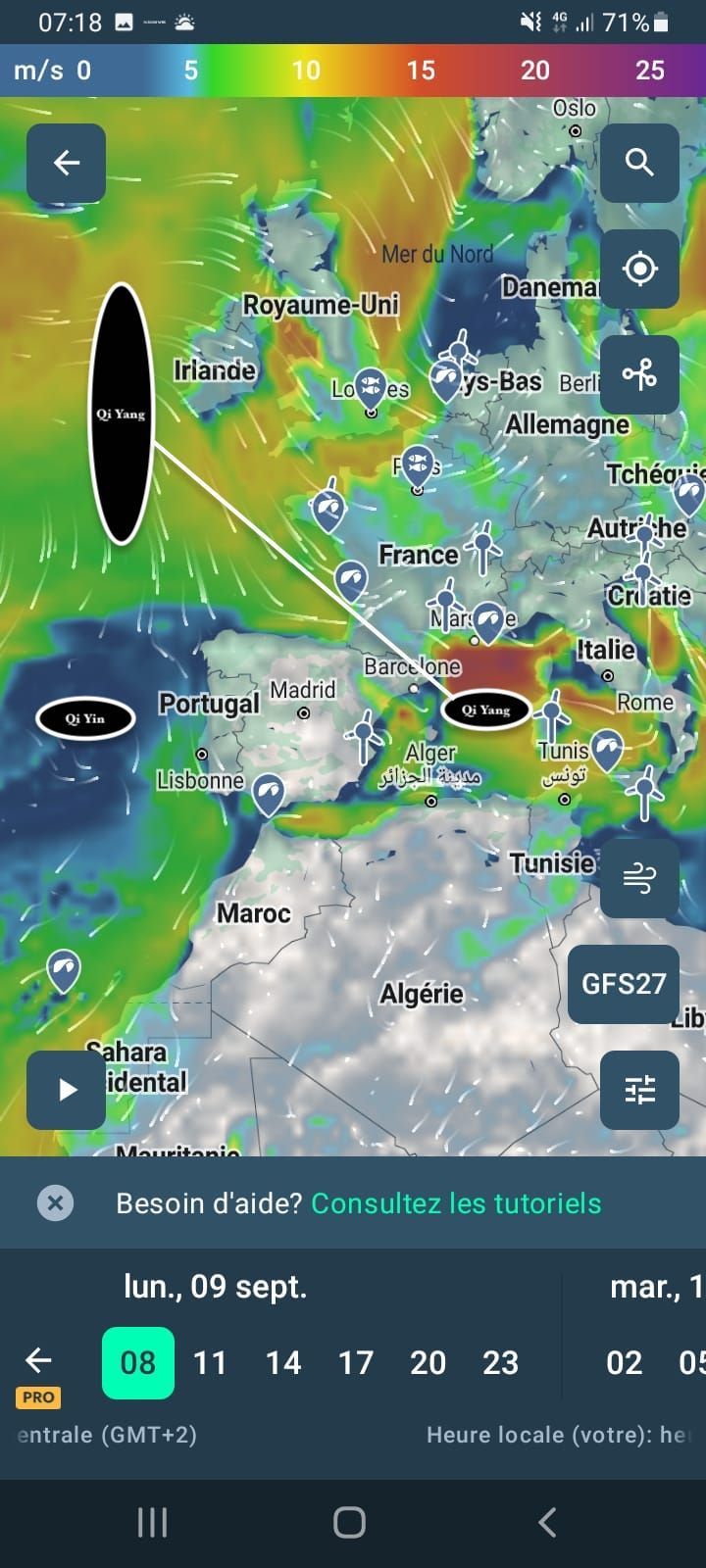
Task: Center the map on my location
Action: (x=639, y=269)
